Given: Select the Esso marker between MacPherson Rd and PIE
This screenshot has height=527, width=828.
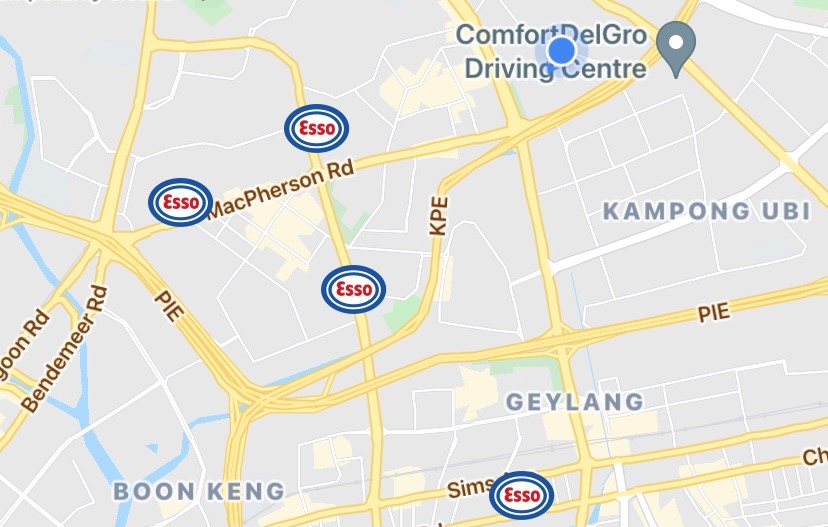Looking at the screenshot, I should 353,289.
